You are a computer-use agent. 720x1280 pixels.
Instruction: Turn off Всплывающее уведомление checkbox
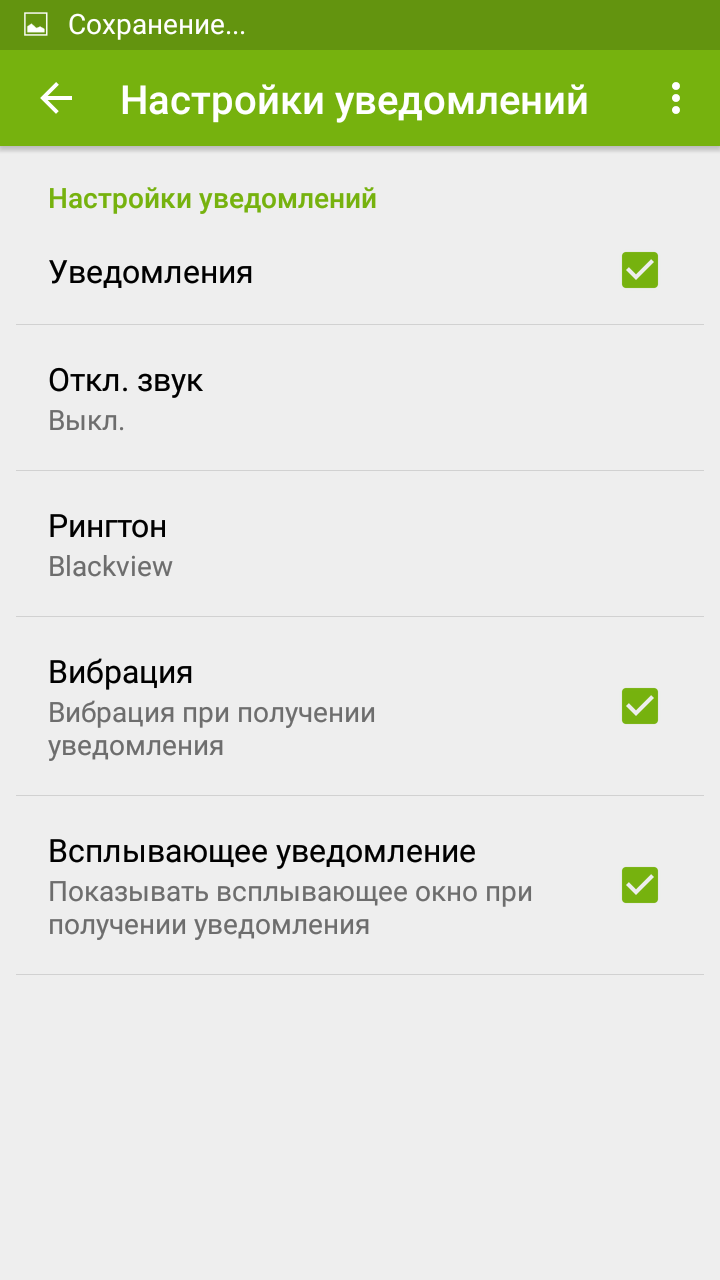pyautogui.click(x=640, y=885)
